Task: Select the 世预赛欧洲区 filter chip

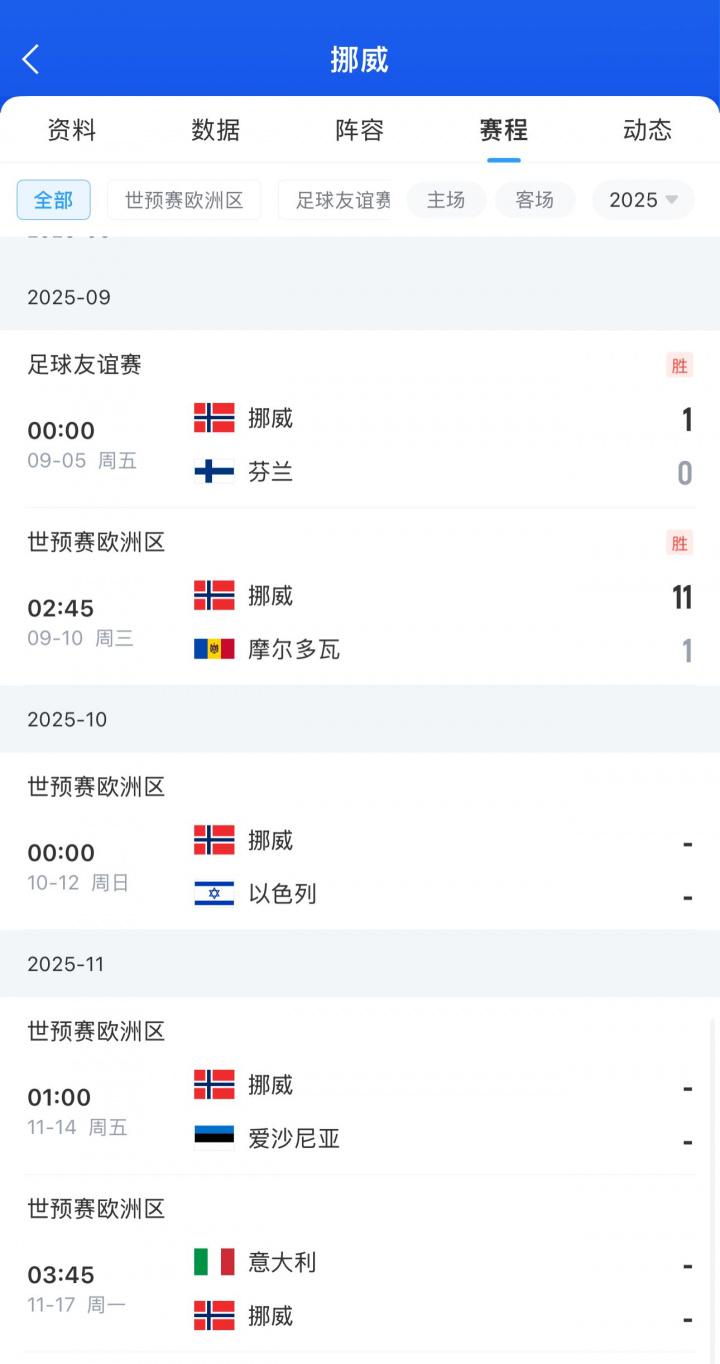Action: (183, 200)
